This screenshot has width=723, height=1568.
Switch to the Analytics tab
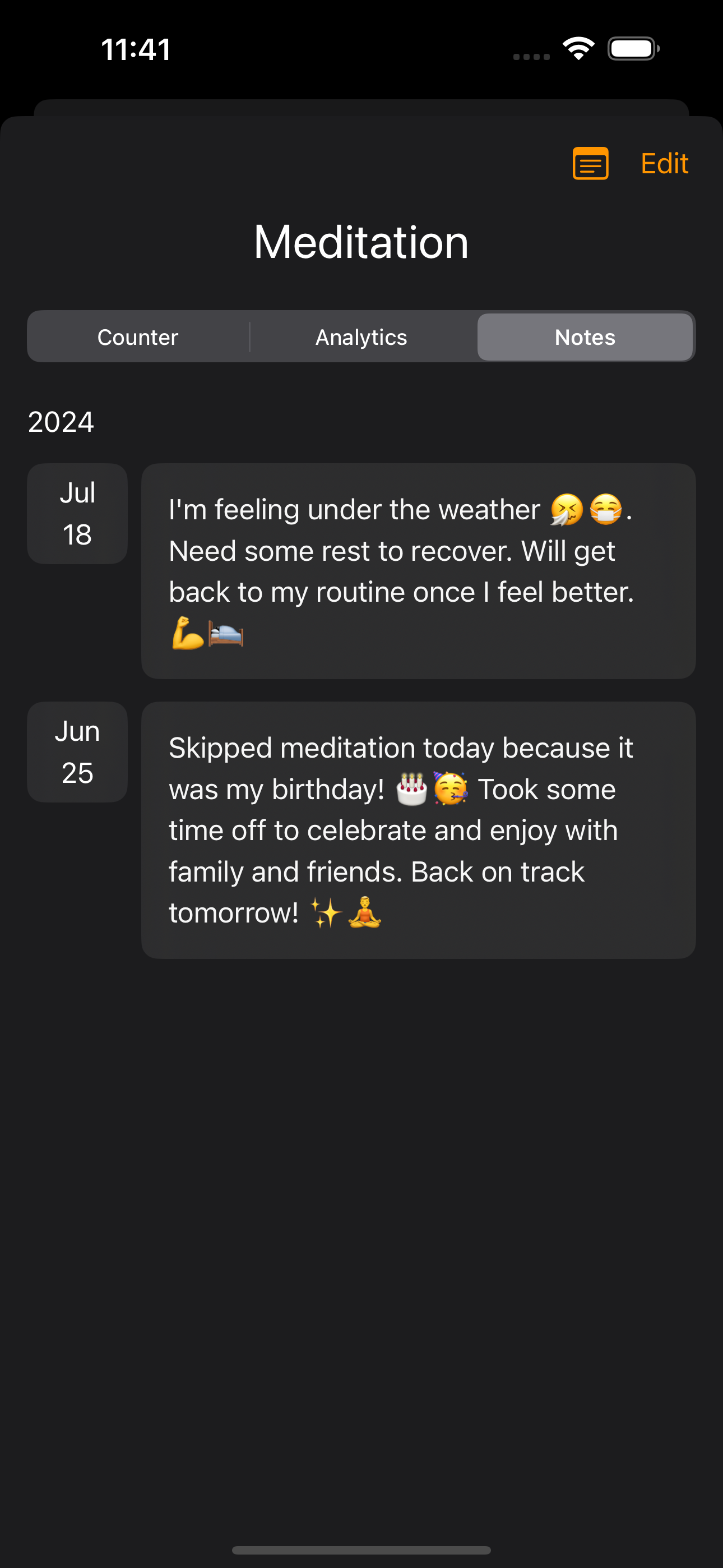(x=361, y=337)
